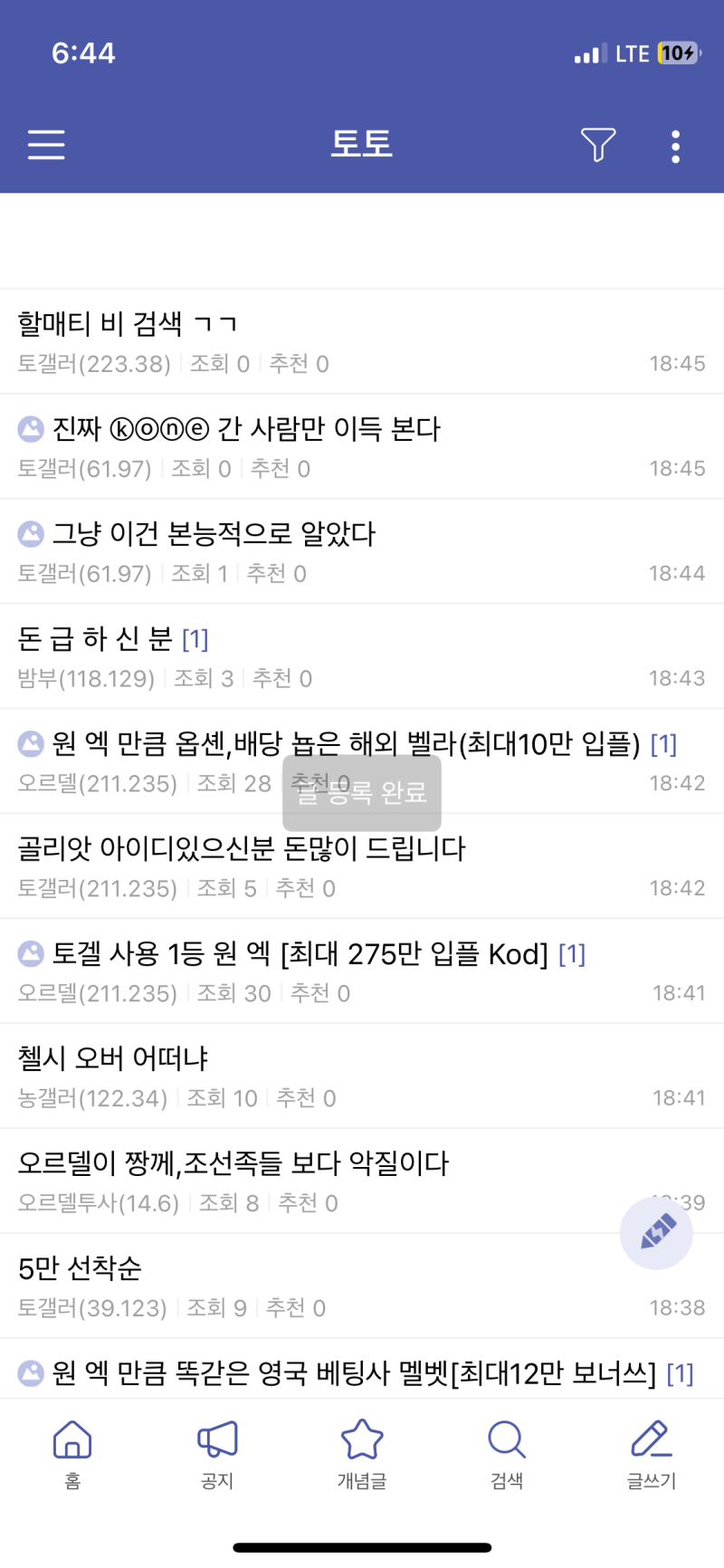Open the hamburger drawer menu
The width and height of the screenshot is (724, 1568).
pos(46,145)
